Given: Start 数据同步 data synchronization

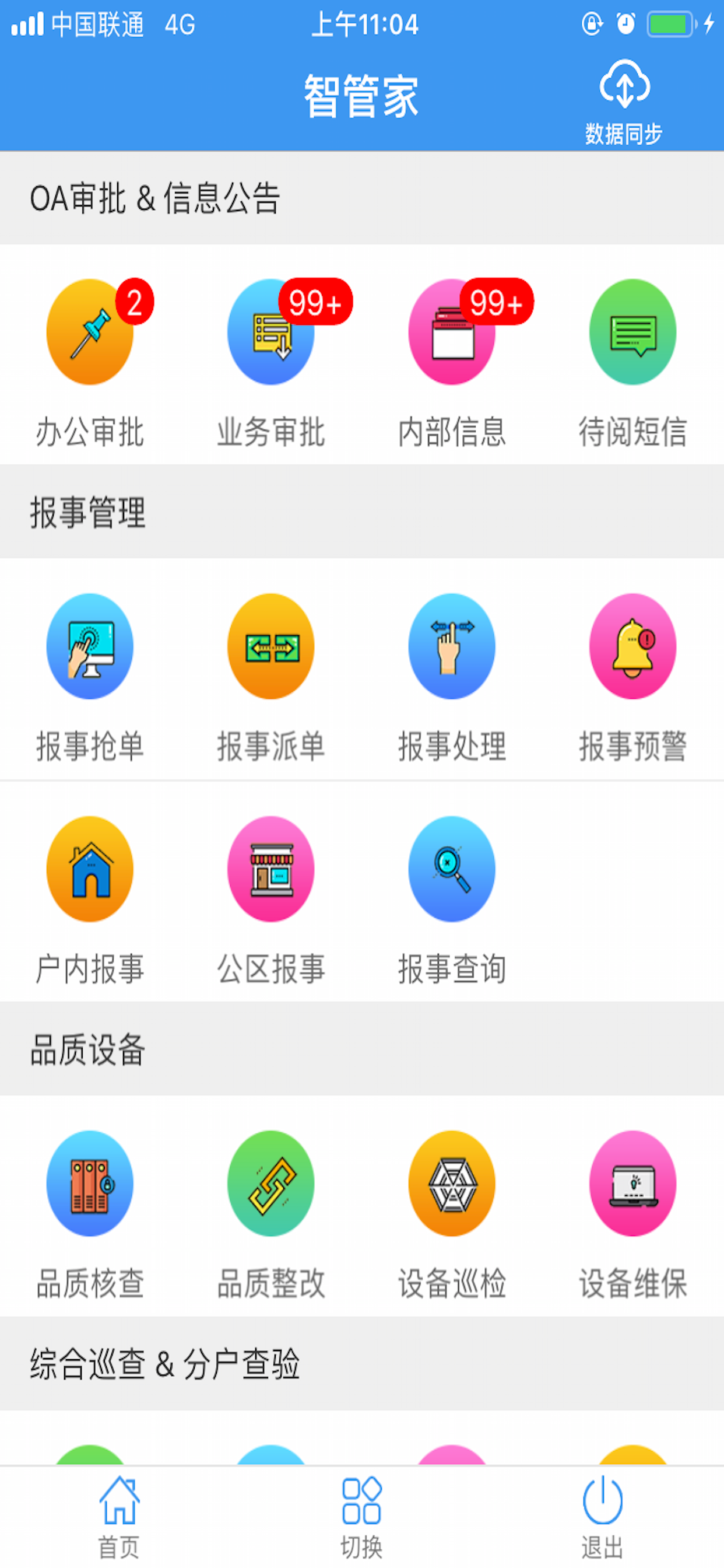Looking at the screenshot, I should pos(623,97).
